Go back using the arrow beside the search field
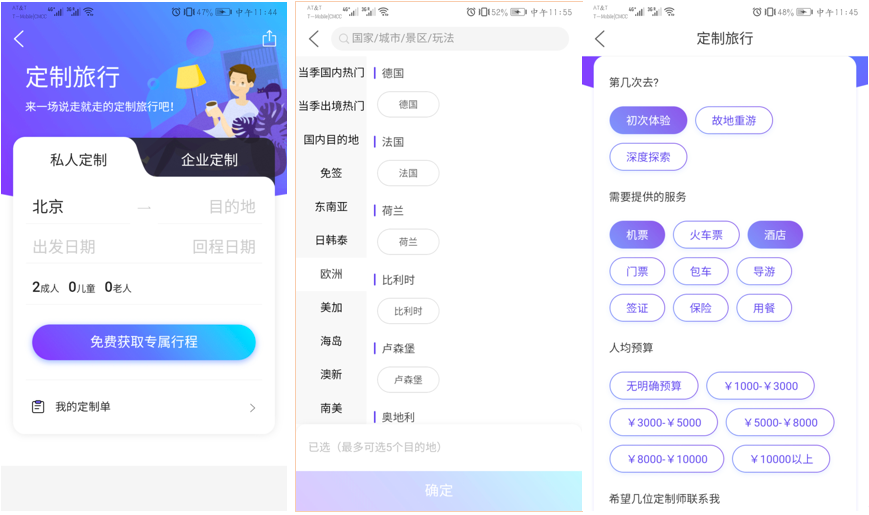 [313, 39]
